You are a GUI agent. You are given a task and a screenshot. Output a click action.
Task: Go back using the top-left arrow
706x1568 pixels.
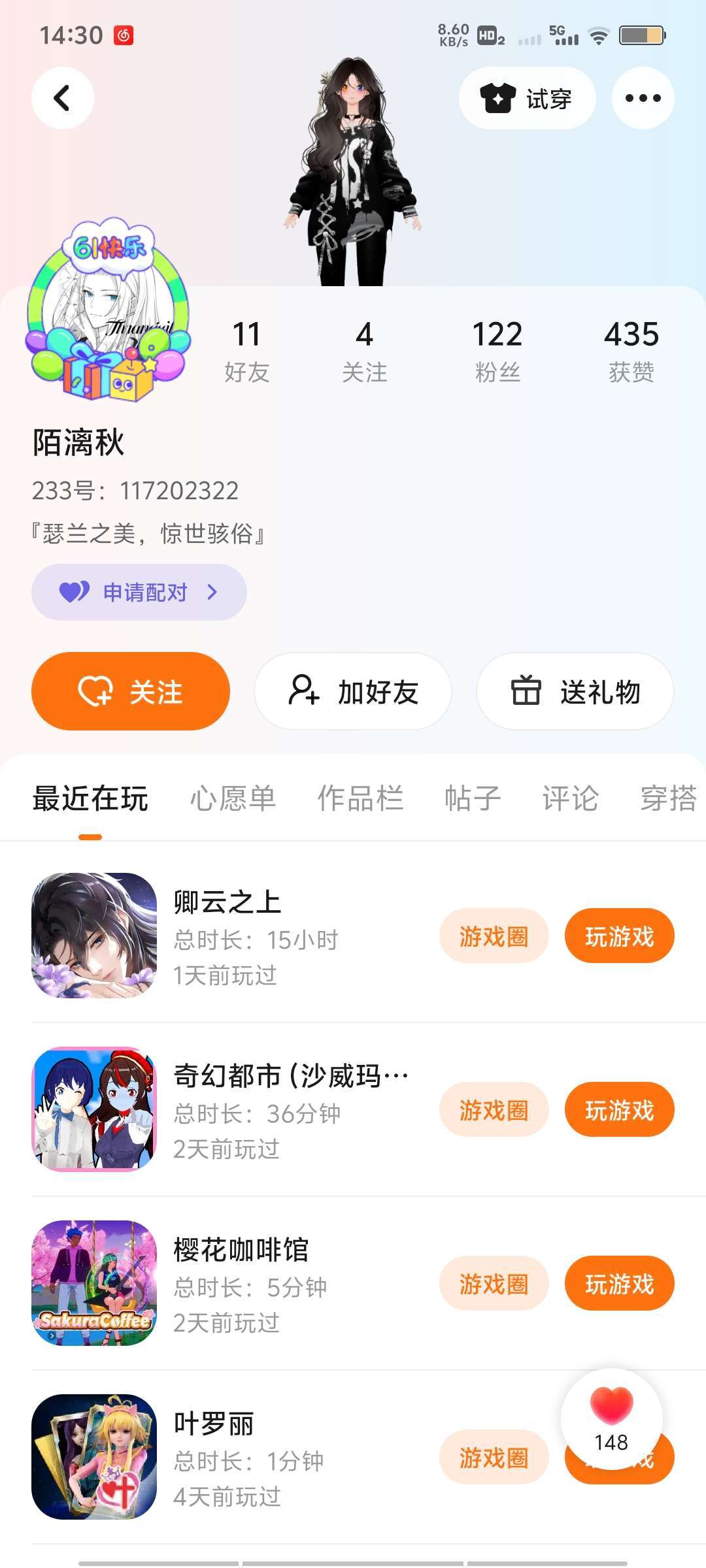(62, 98)
